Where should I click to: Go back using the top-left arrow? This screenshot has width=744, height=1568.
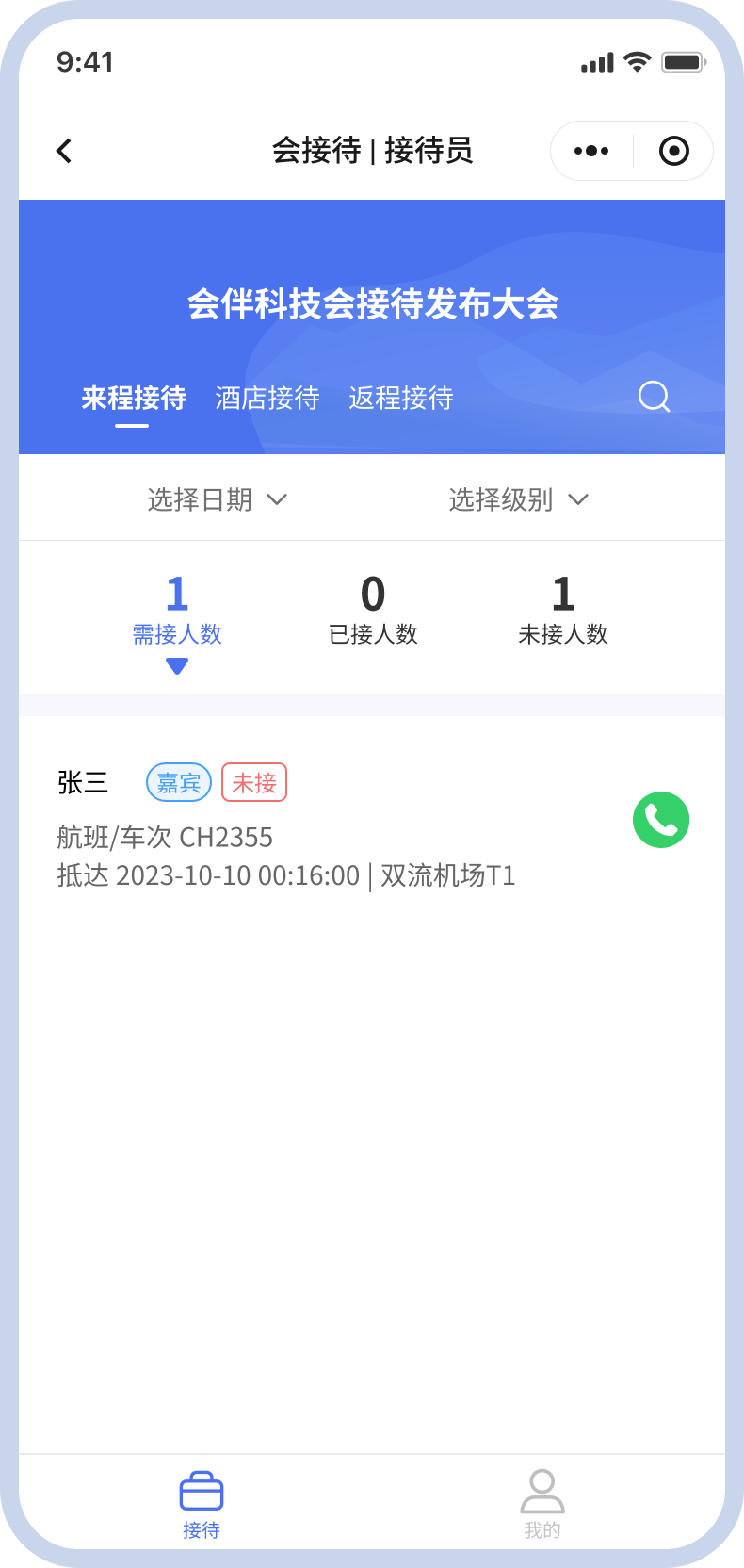click(64, 151)
